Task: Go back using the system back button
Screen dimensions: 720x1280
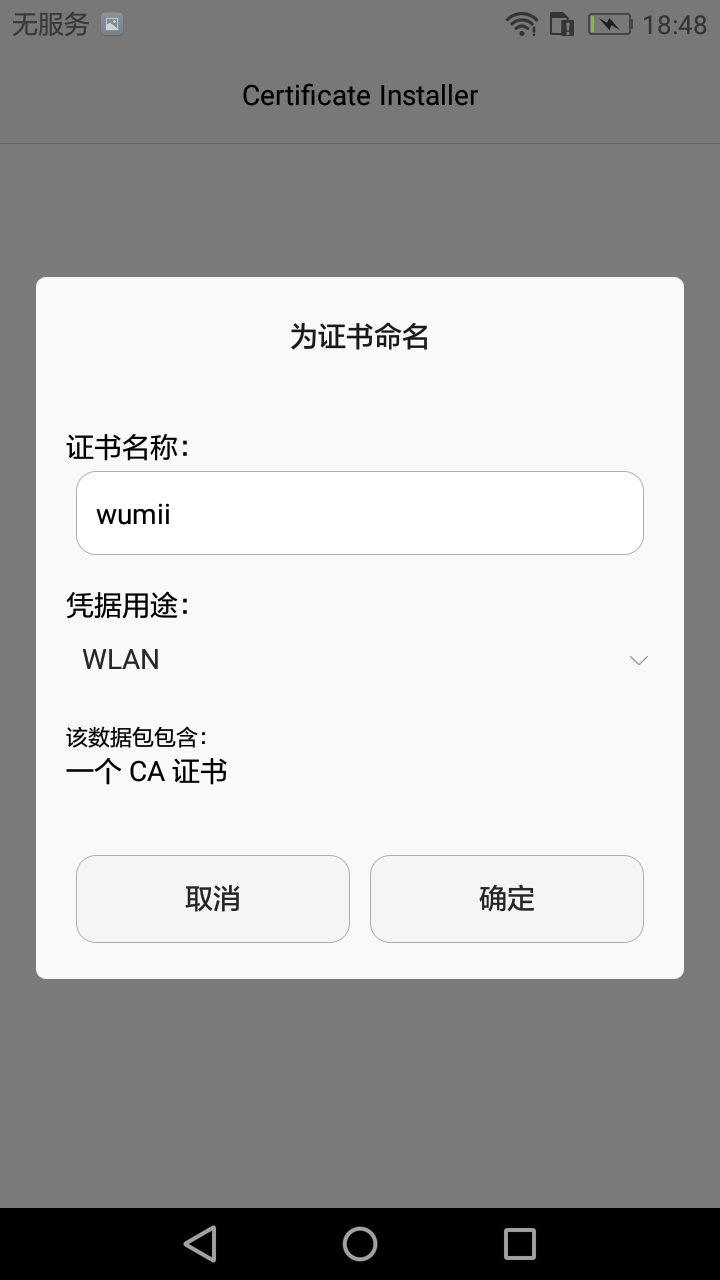Action: 200,1243
